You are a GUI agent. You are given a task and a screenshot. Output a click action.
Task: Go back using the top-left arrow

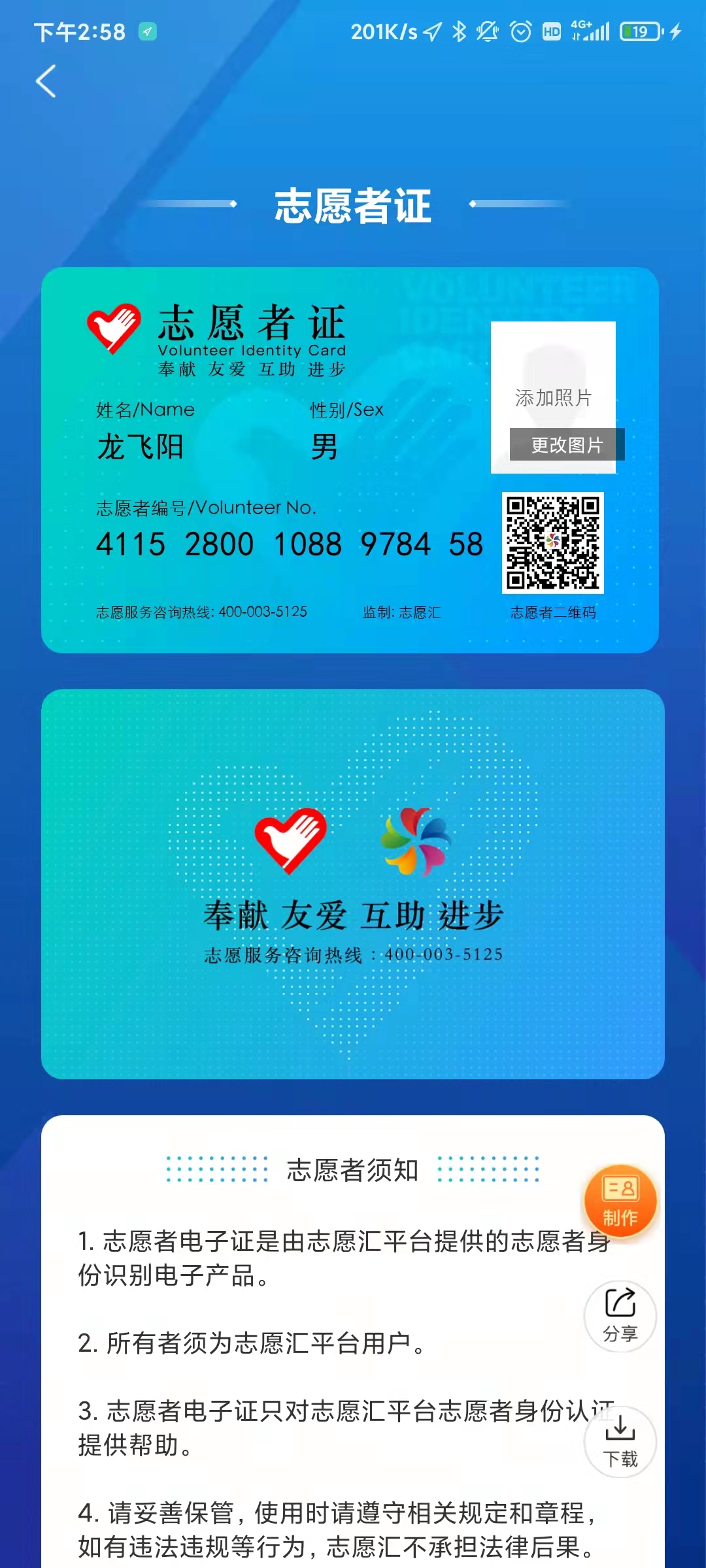(46, 82)
